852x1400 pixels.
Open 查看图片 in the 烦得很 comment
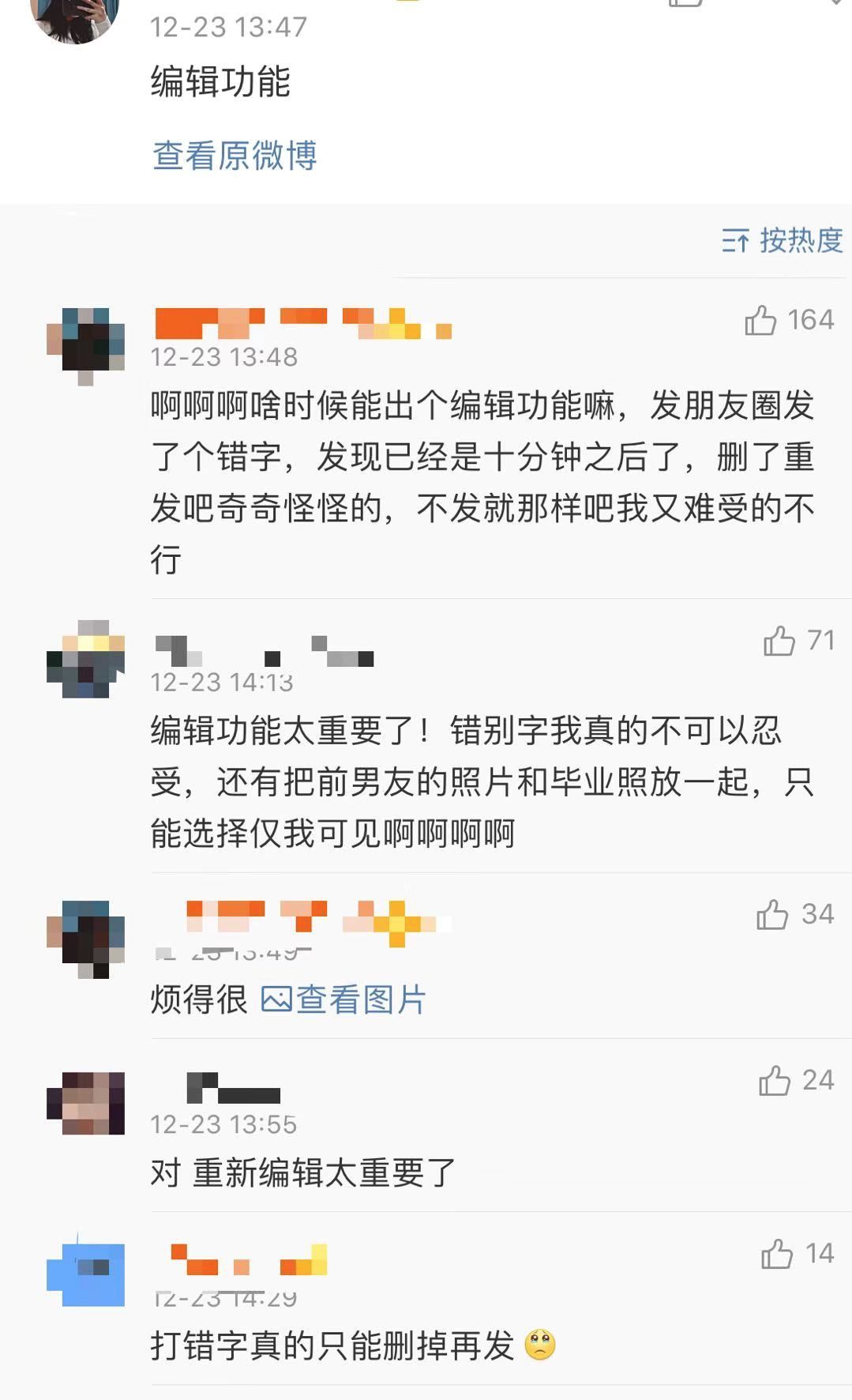tap(343, 999)
